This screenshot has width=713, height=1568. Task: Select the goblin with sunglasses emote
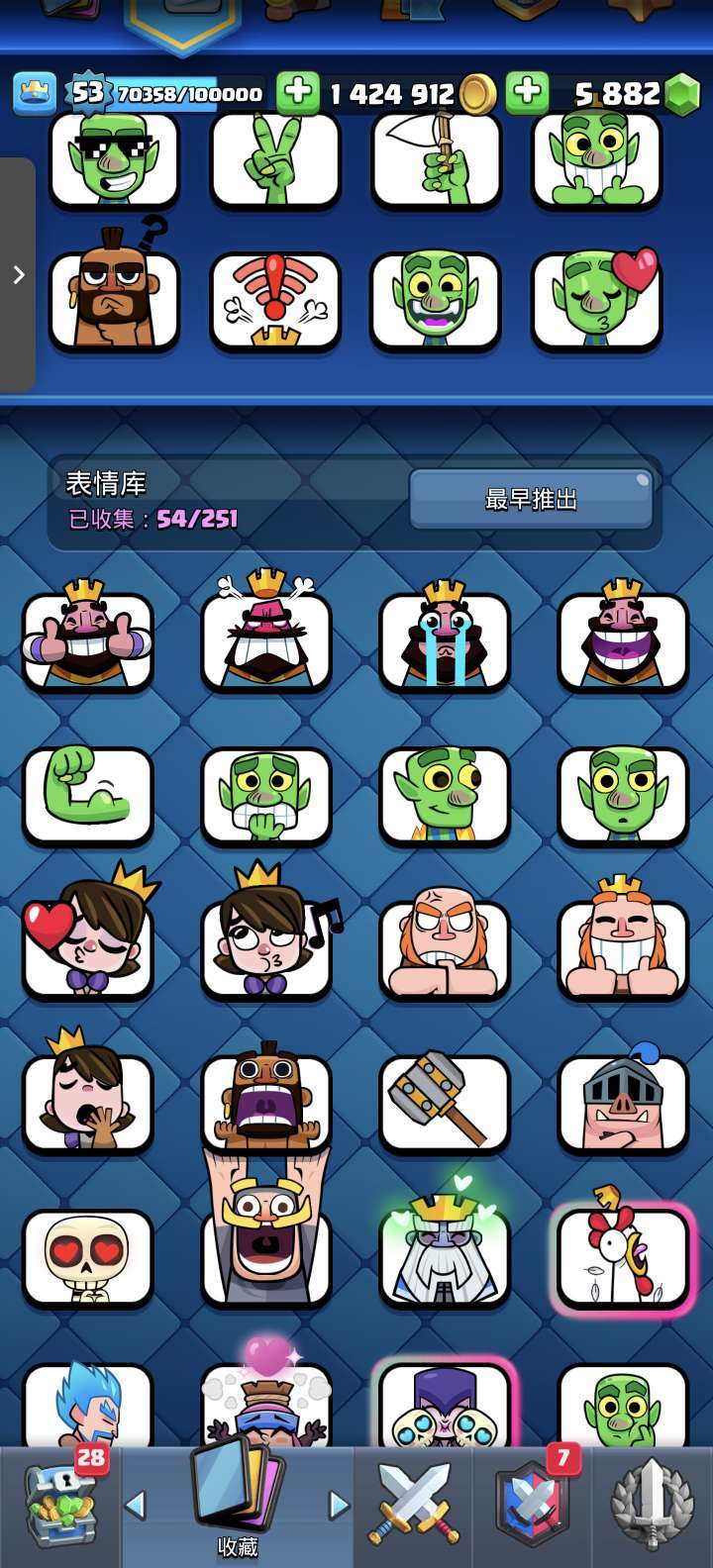[x=114, y=158]
